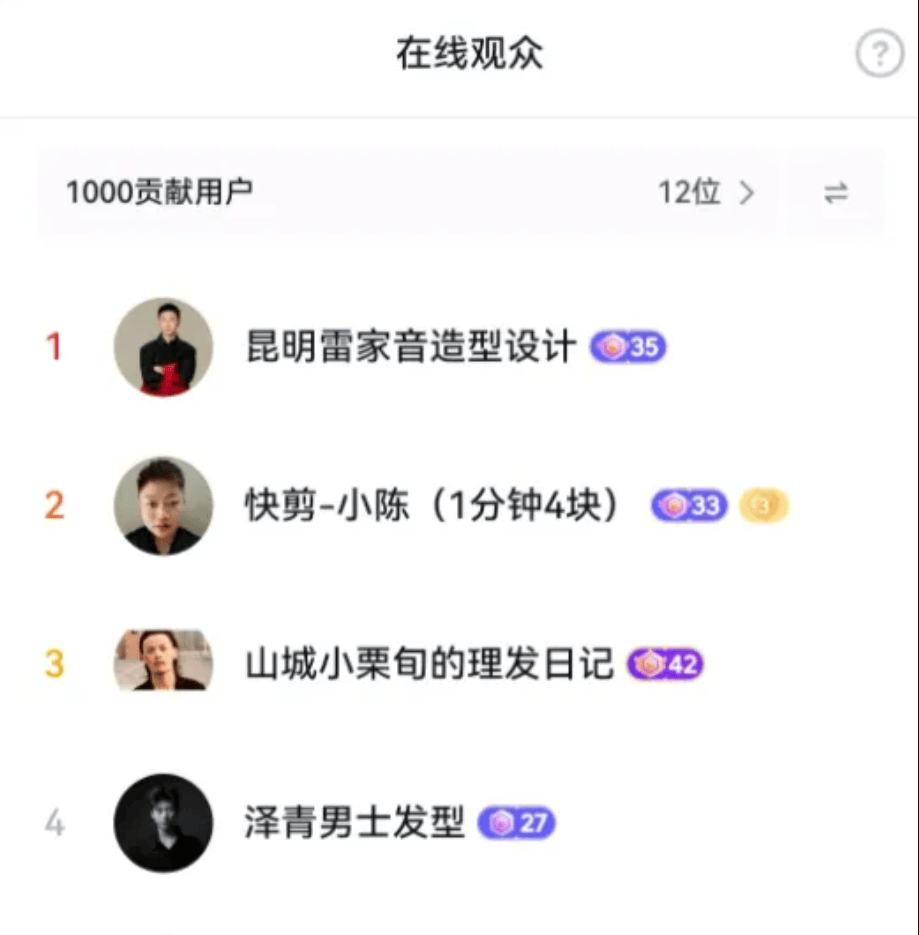Open the full contributor list arrow
This screenshot has height=935, width=919.
748,194
